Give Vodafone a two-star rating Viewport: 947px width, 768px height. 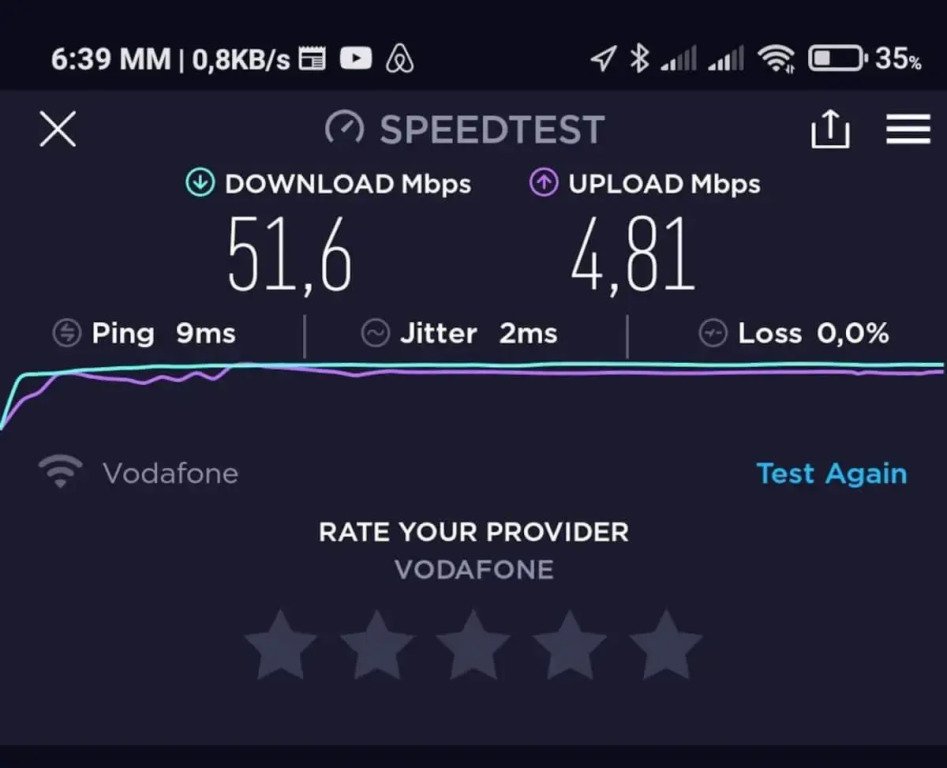pyautogui.click(x=377, y=646)
